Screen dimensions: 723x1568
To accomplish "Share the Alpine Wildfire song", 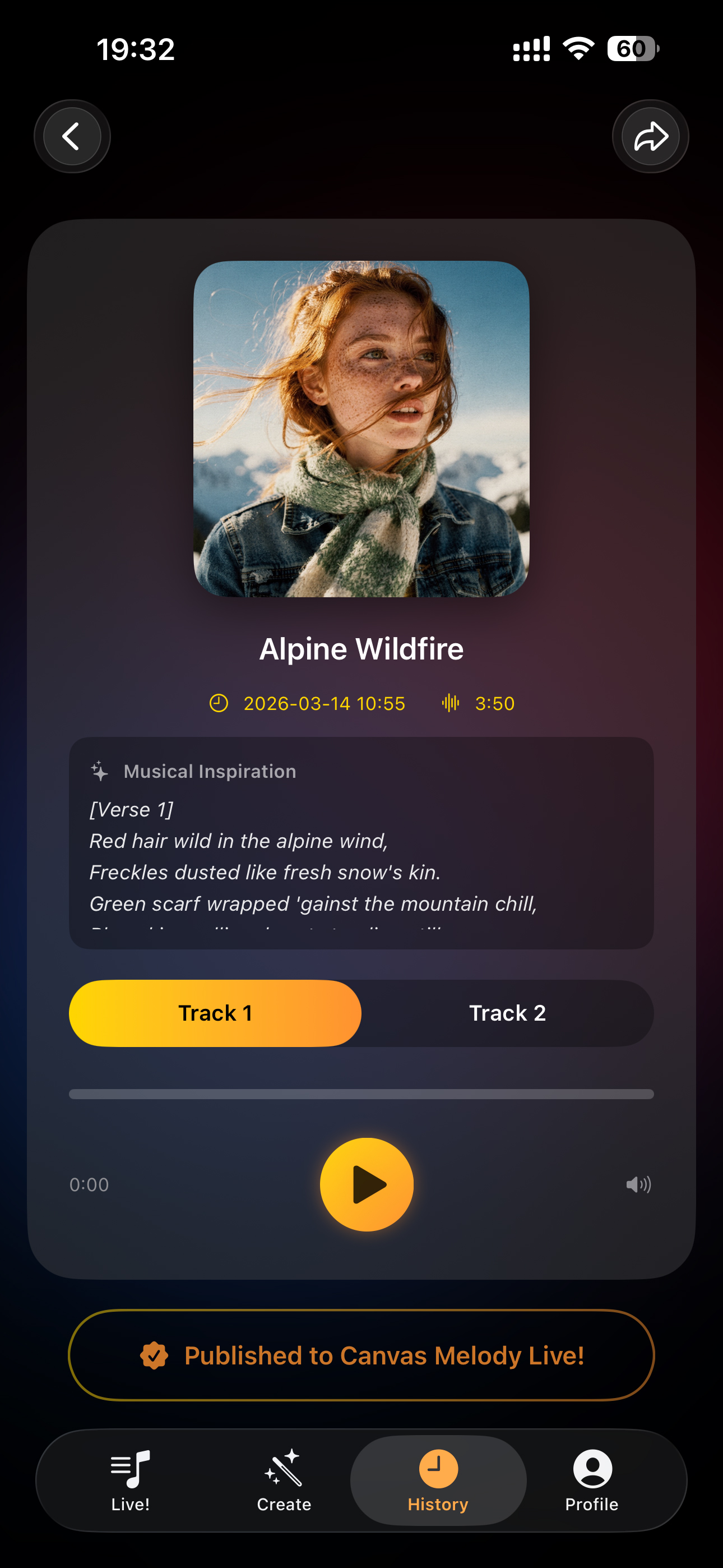I will click(650, 136).
